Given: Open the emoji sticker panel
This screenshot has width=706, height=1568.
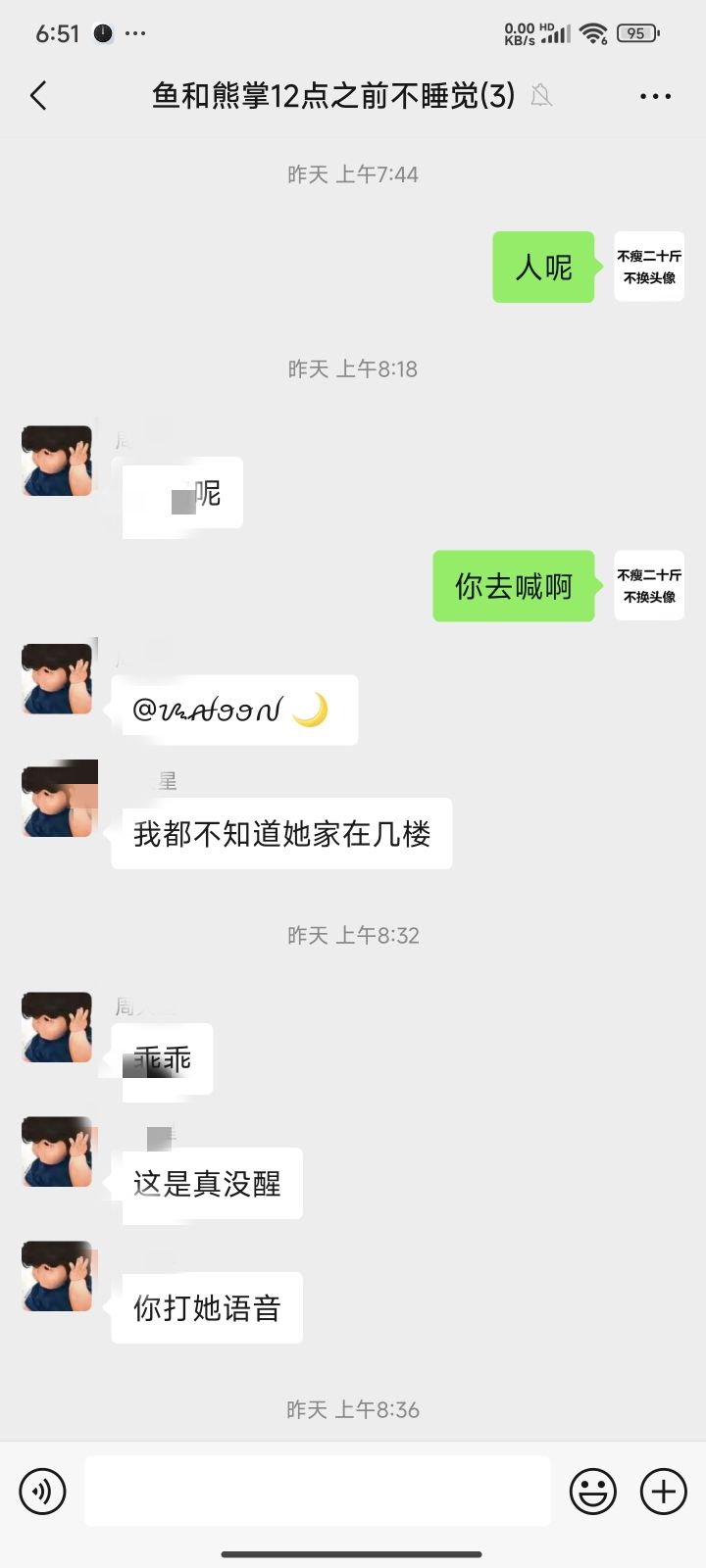Looking at the screenshot, I should [x=593, y=1492].
